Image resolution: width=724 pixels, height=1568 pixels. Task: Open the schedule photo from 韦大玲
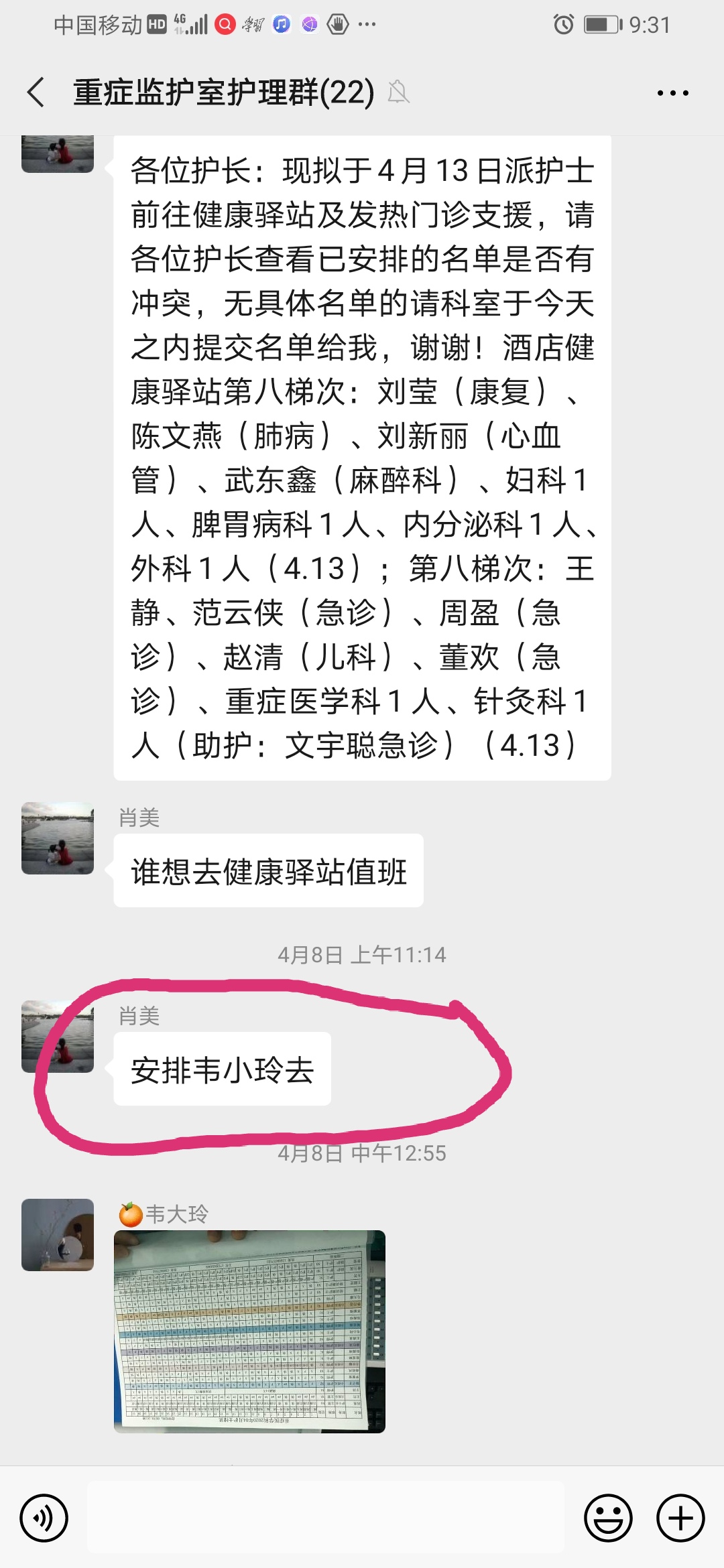[x=249, y=1331]
